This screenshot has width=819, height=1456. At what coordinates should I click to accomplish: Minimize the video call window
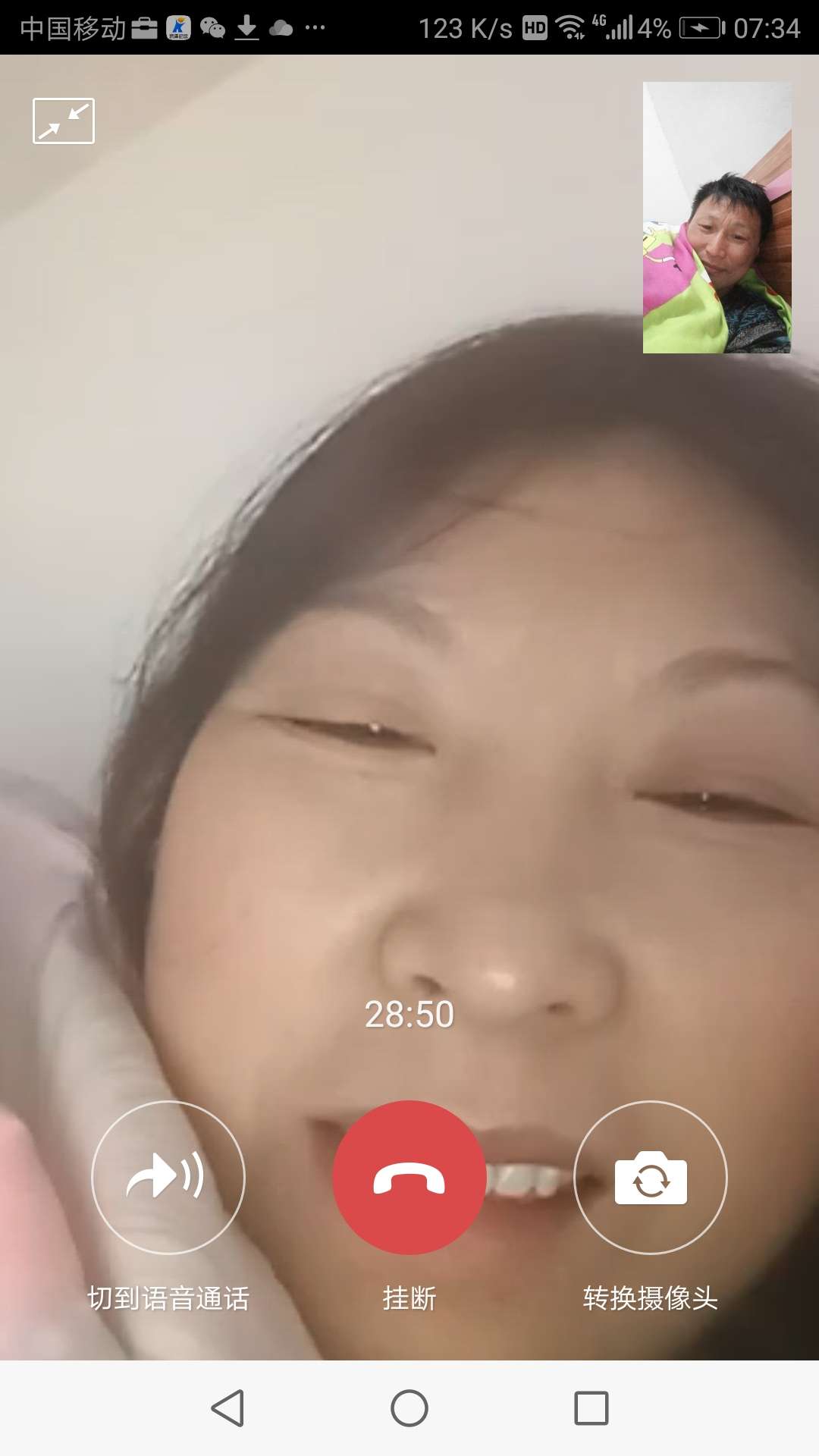click(x=64, y=121)
